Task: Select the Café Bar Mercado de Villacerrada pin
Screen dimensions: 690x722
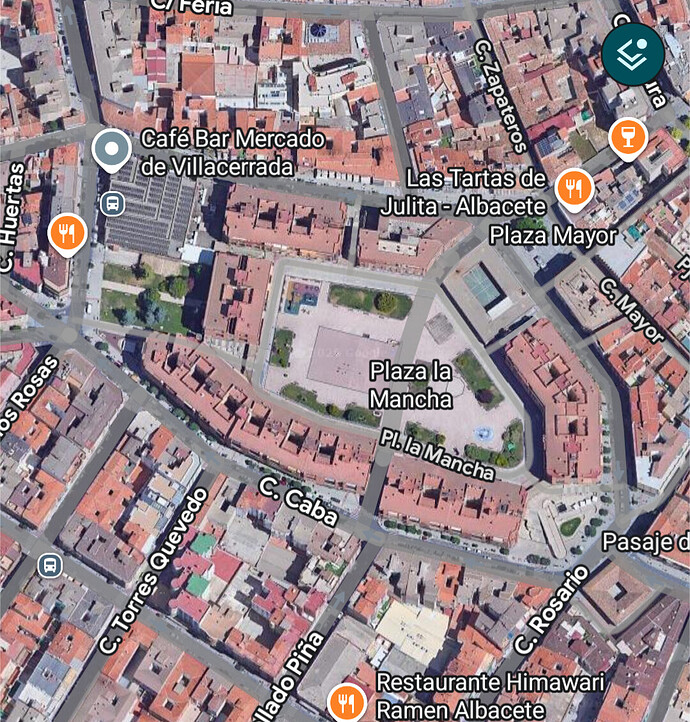Action: click(x=111, y=149)
